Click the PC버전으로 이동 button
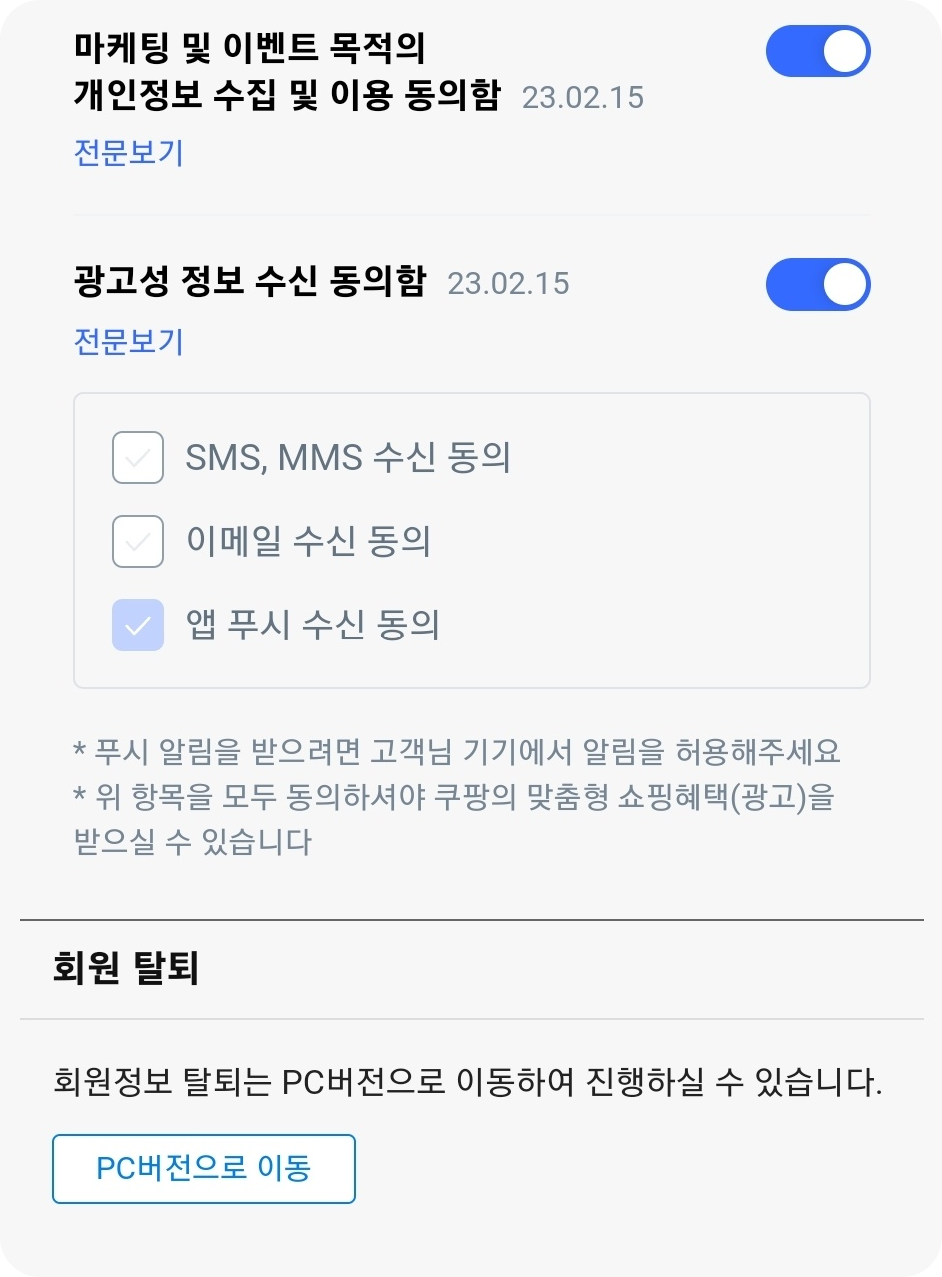Viewport: 942px width, 1277px height. pyautogui.click(x=203, y=1168)
